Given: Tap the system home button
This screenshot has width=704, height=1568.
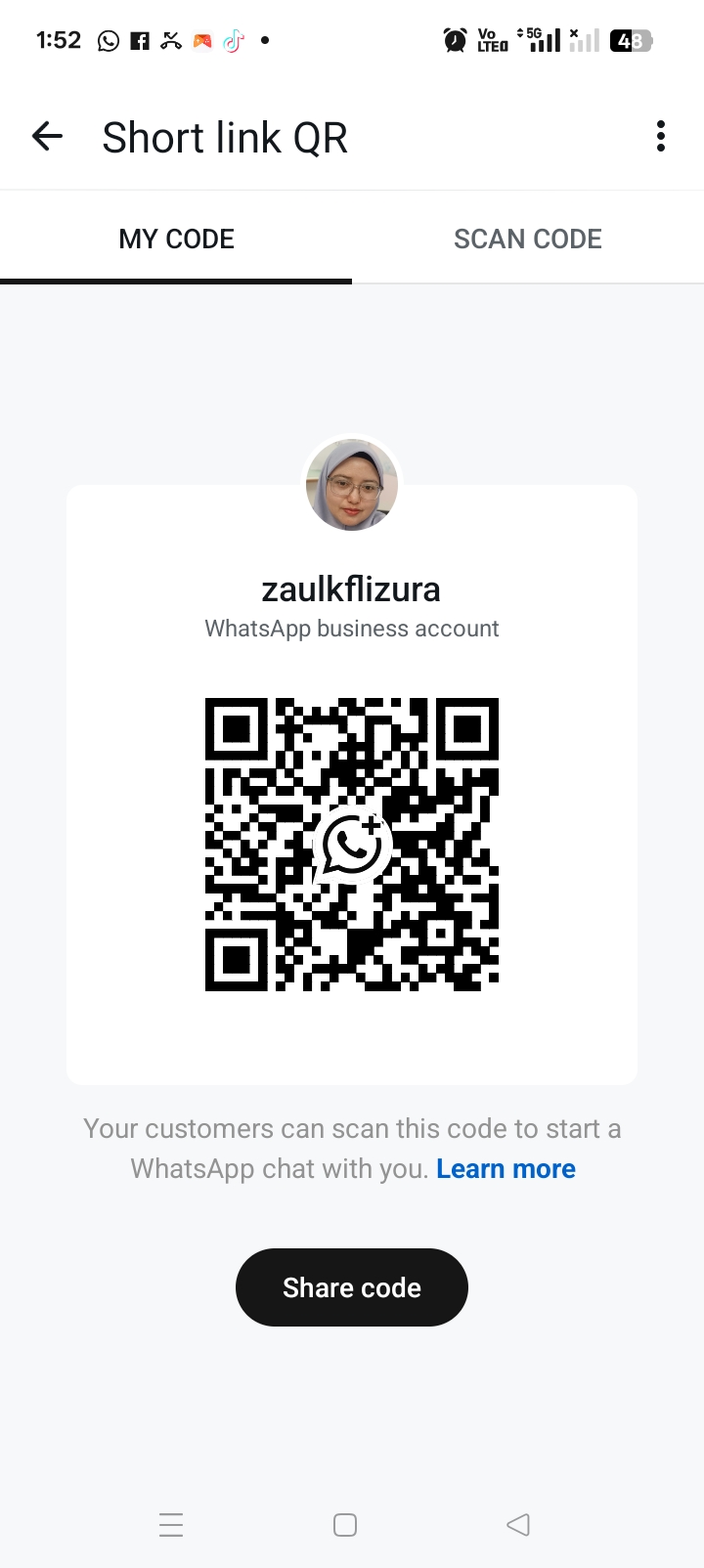Looking at the screenshot, I should tap(345, 1525).
